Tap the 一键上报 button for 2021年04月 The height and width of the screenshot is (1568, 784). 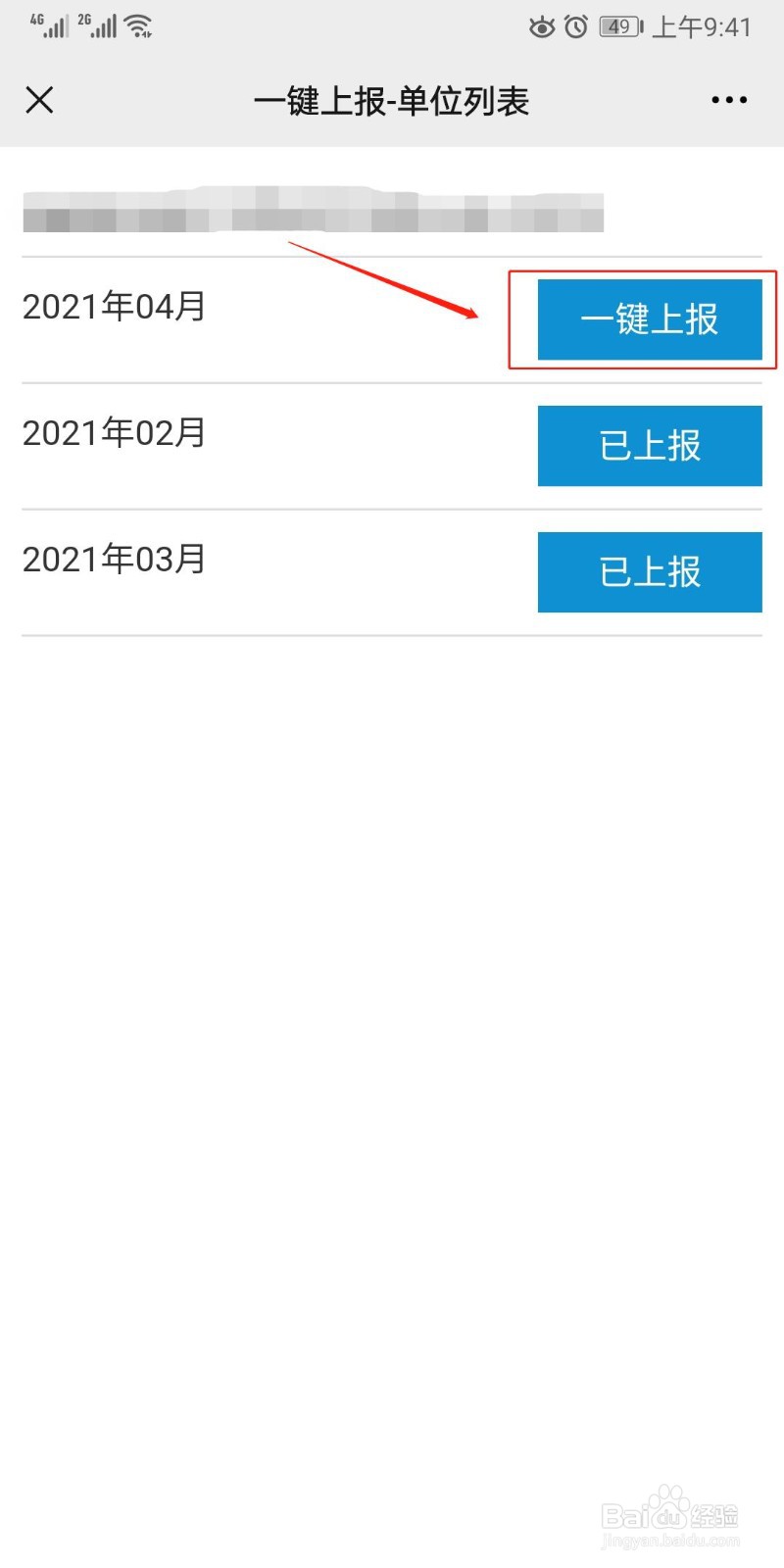(x=650, y=320)
